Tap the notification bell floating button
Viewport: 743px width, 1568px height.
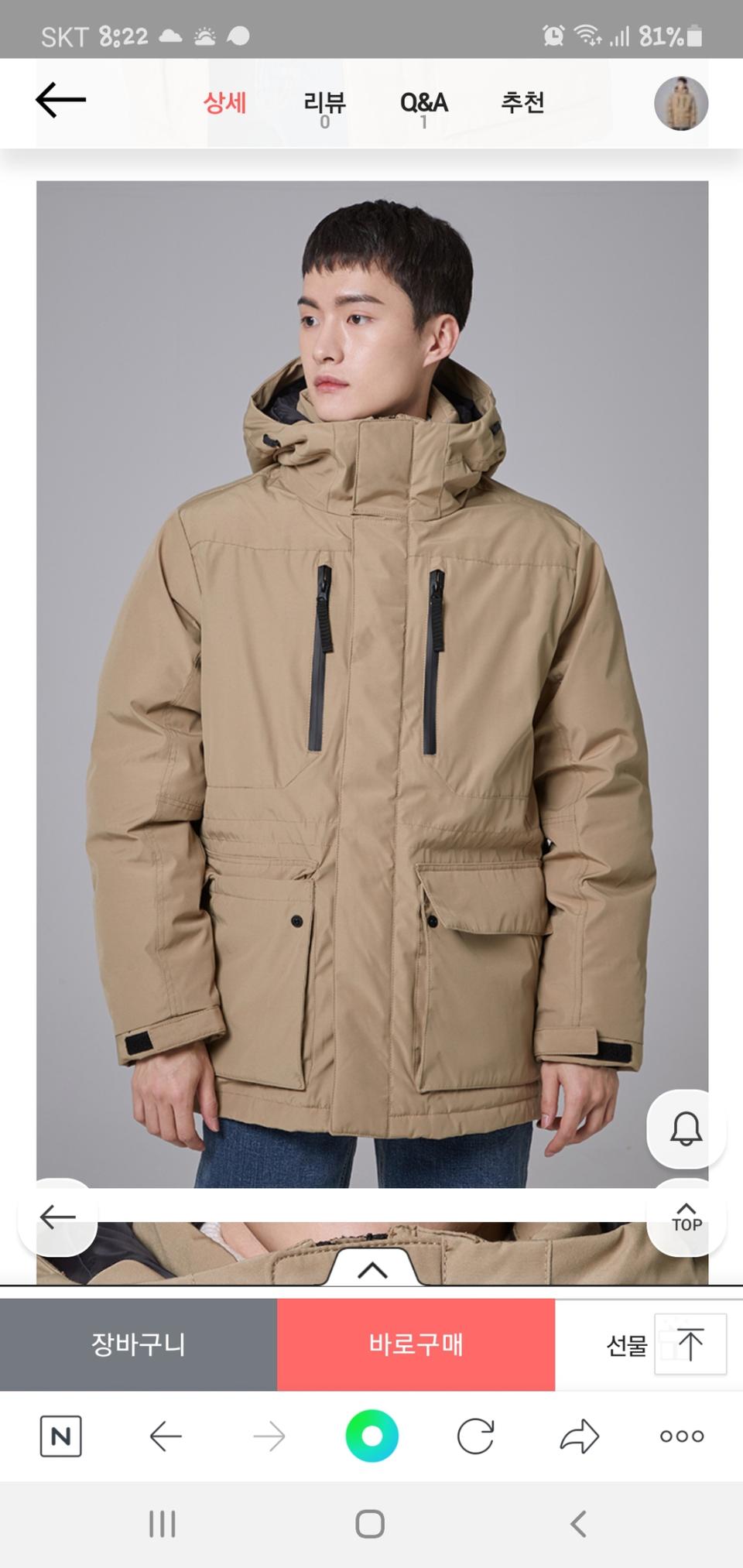686,1129
